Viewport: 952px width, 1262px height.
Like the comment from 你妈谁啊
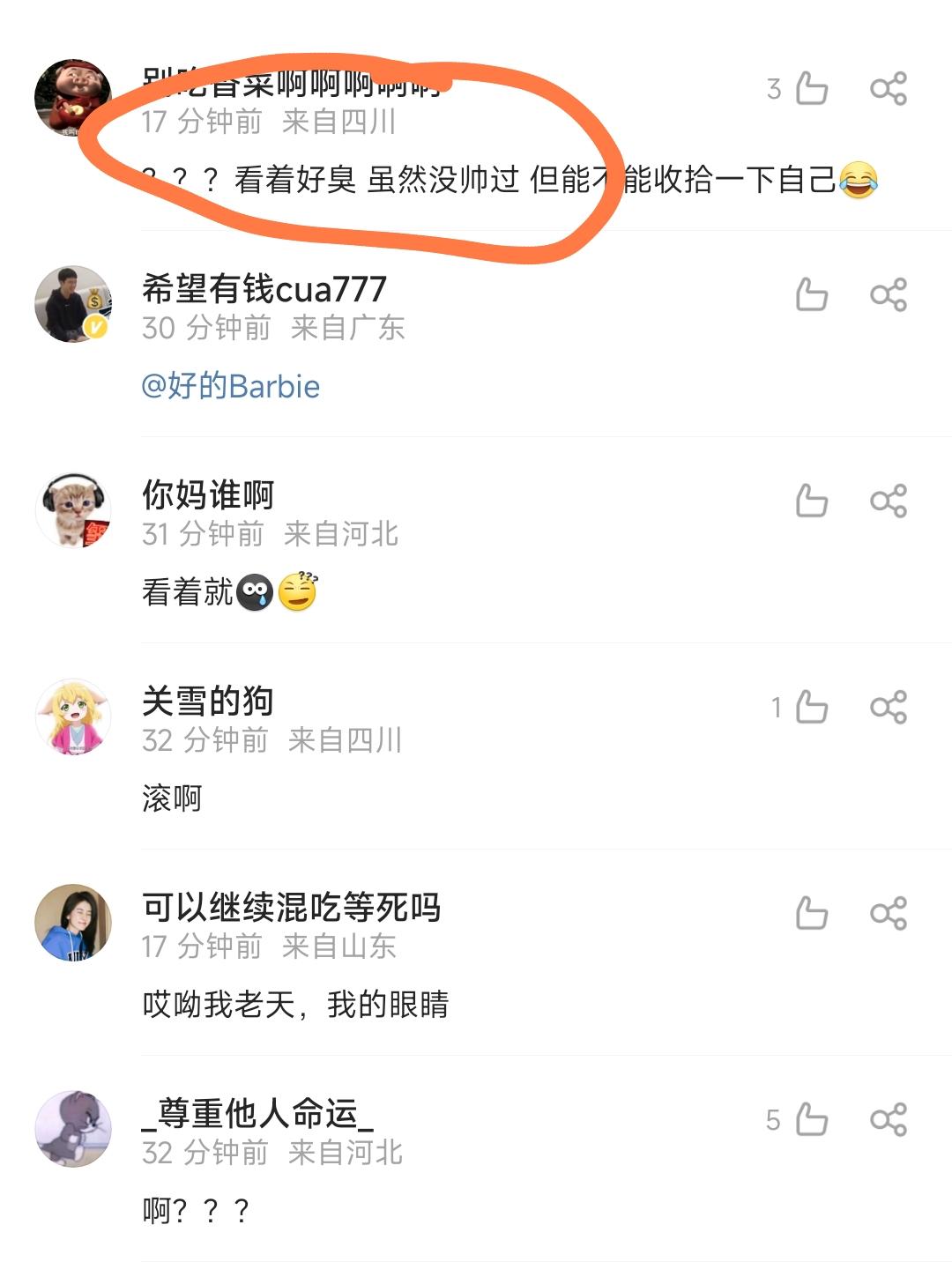pyautogui.click(x=811, y=501)
